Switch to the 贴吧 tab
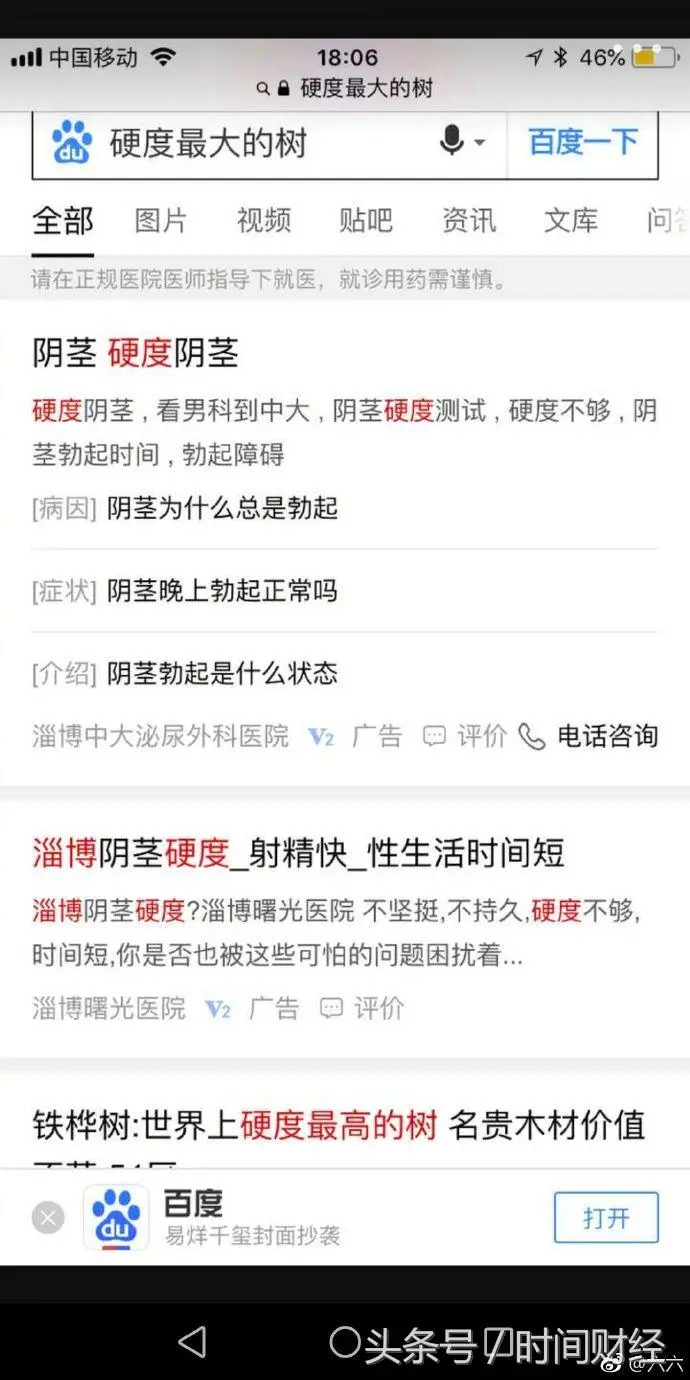The image size is (690, 1380). pos(366,220)
